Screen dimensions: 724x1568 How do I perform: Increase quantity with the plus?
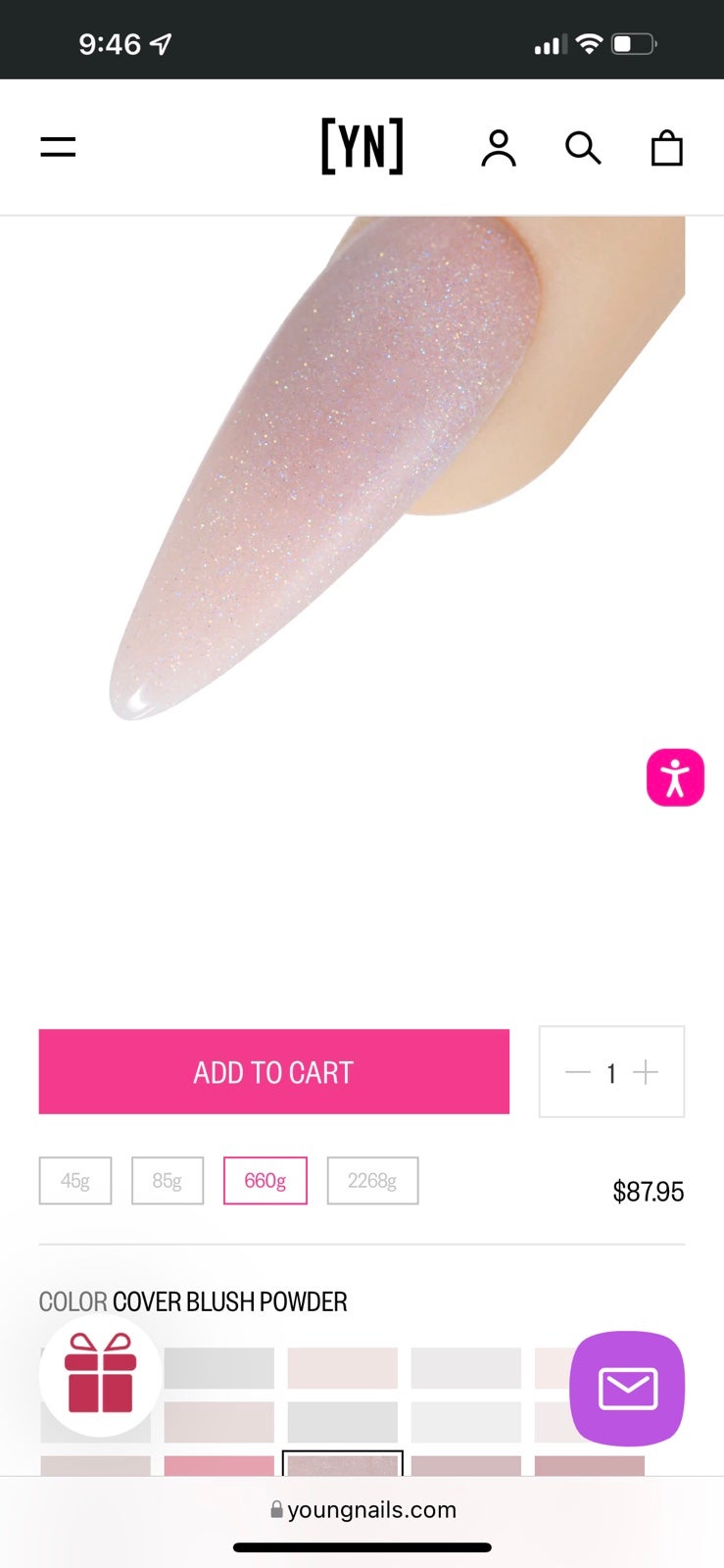click(x=646, y=1072)
